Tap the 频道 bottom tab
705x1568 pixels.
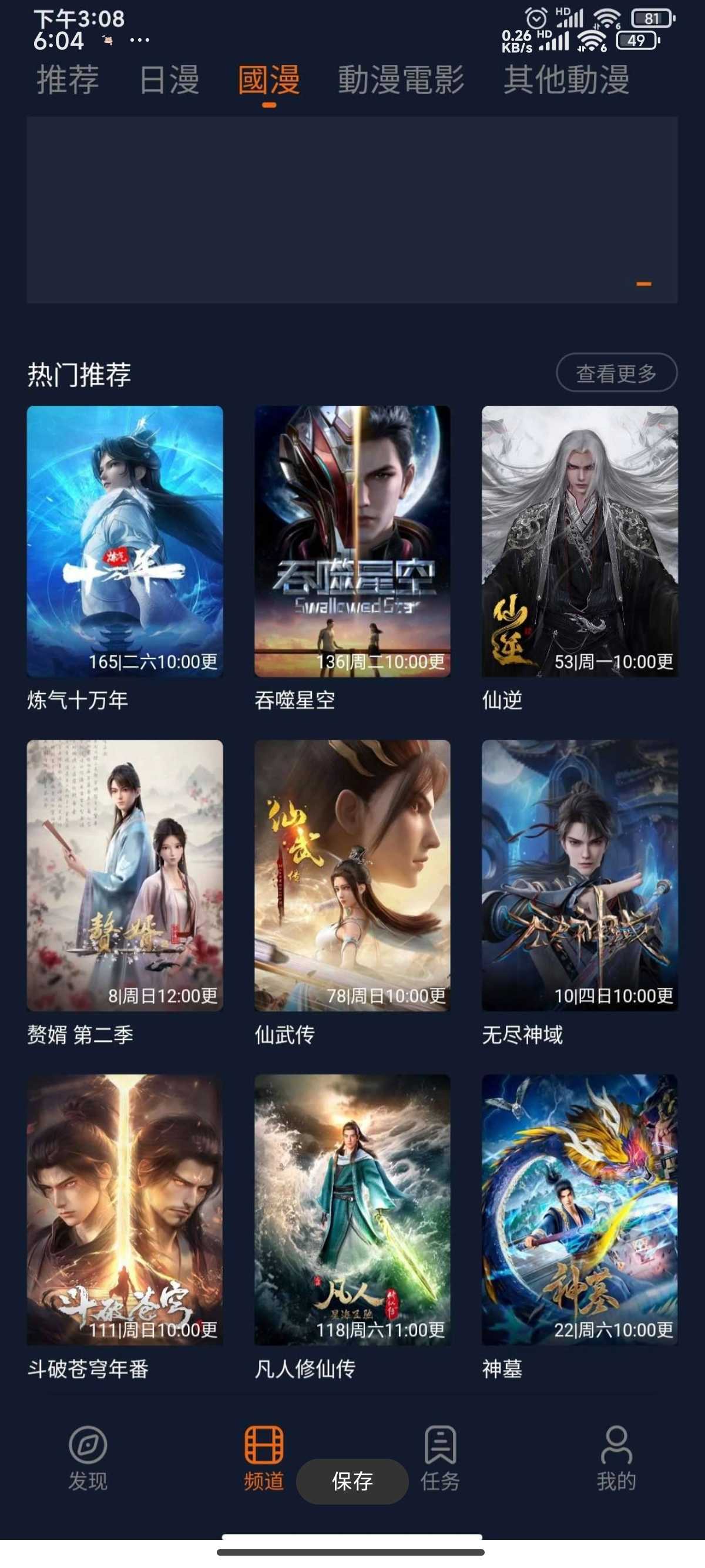[264, 1457]
